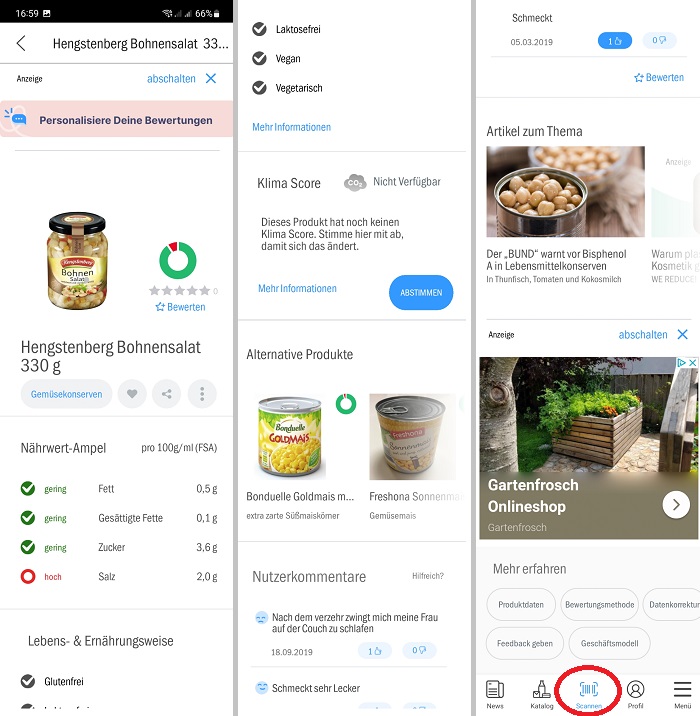700x716 pixels.
Task: Open Bewertungsmethode info
Action: click(599, 604)
